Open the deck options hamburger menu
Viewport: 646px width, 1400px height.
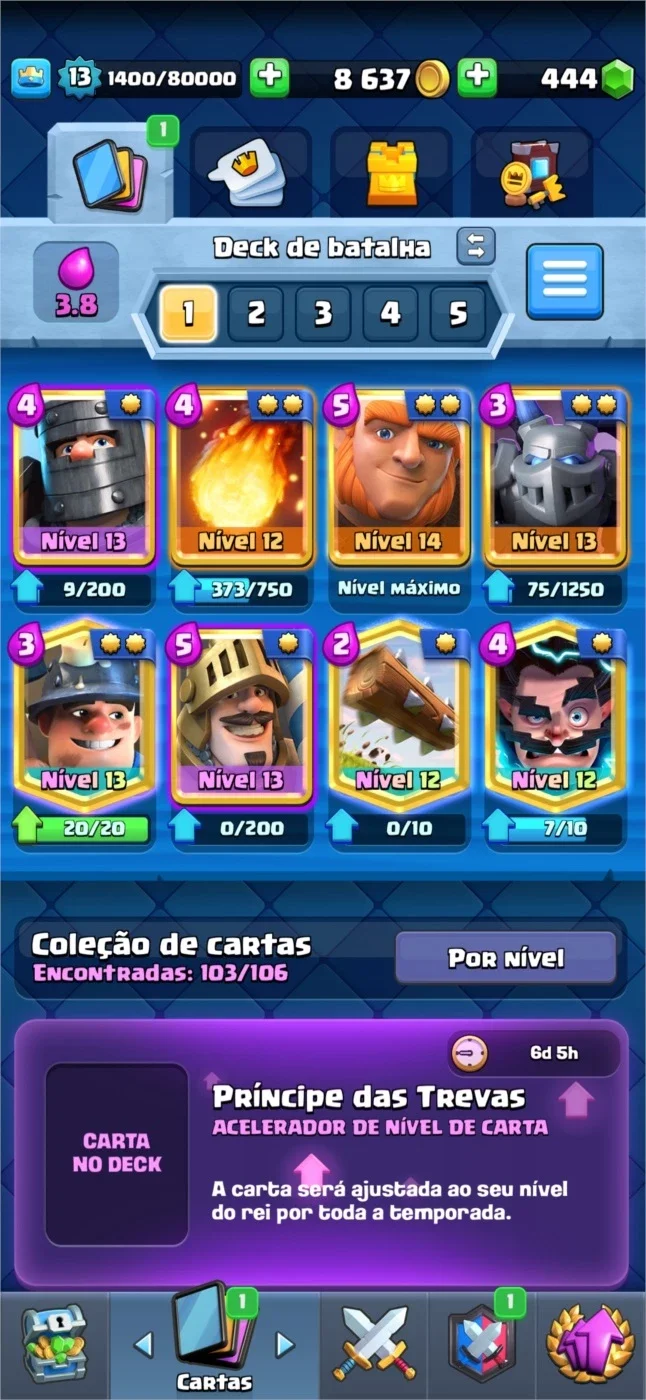click(x=565, y=281)
